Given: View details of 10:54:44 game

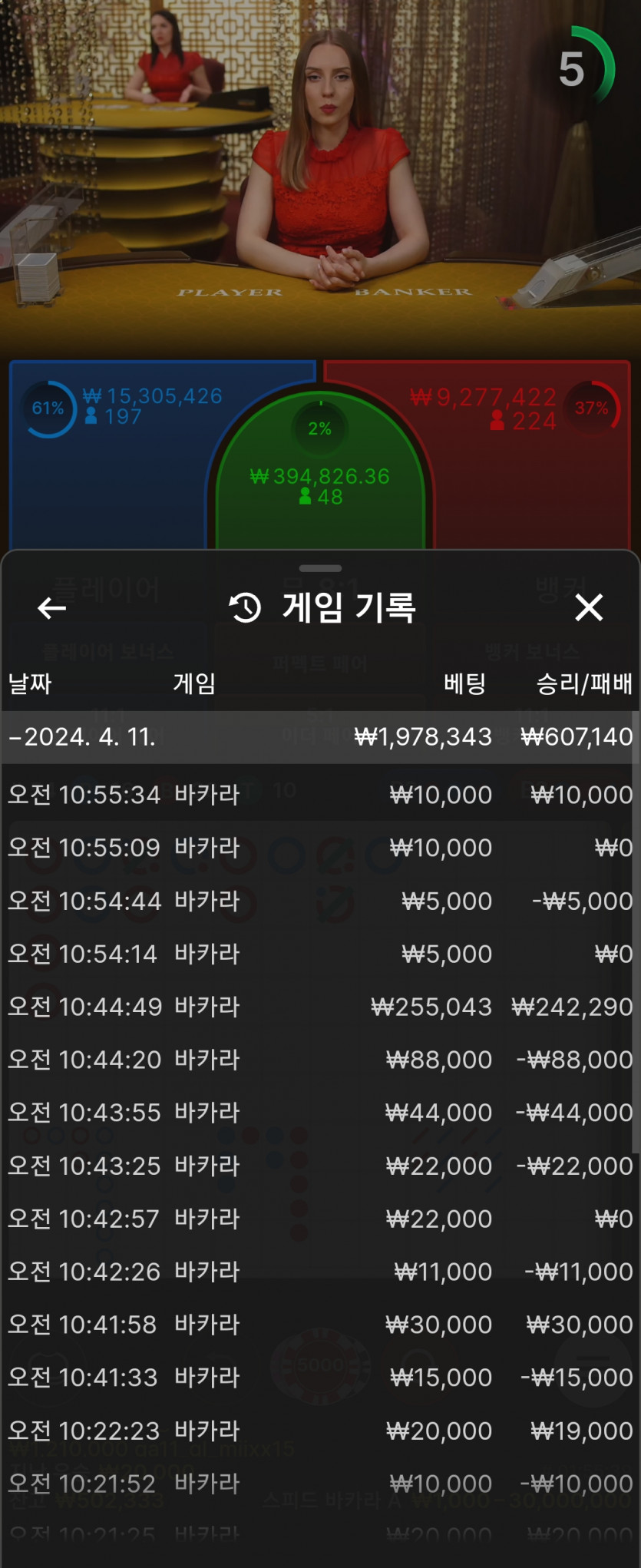Looking at the screenshot, I should point(320,901).
